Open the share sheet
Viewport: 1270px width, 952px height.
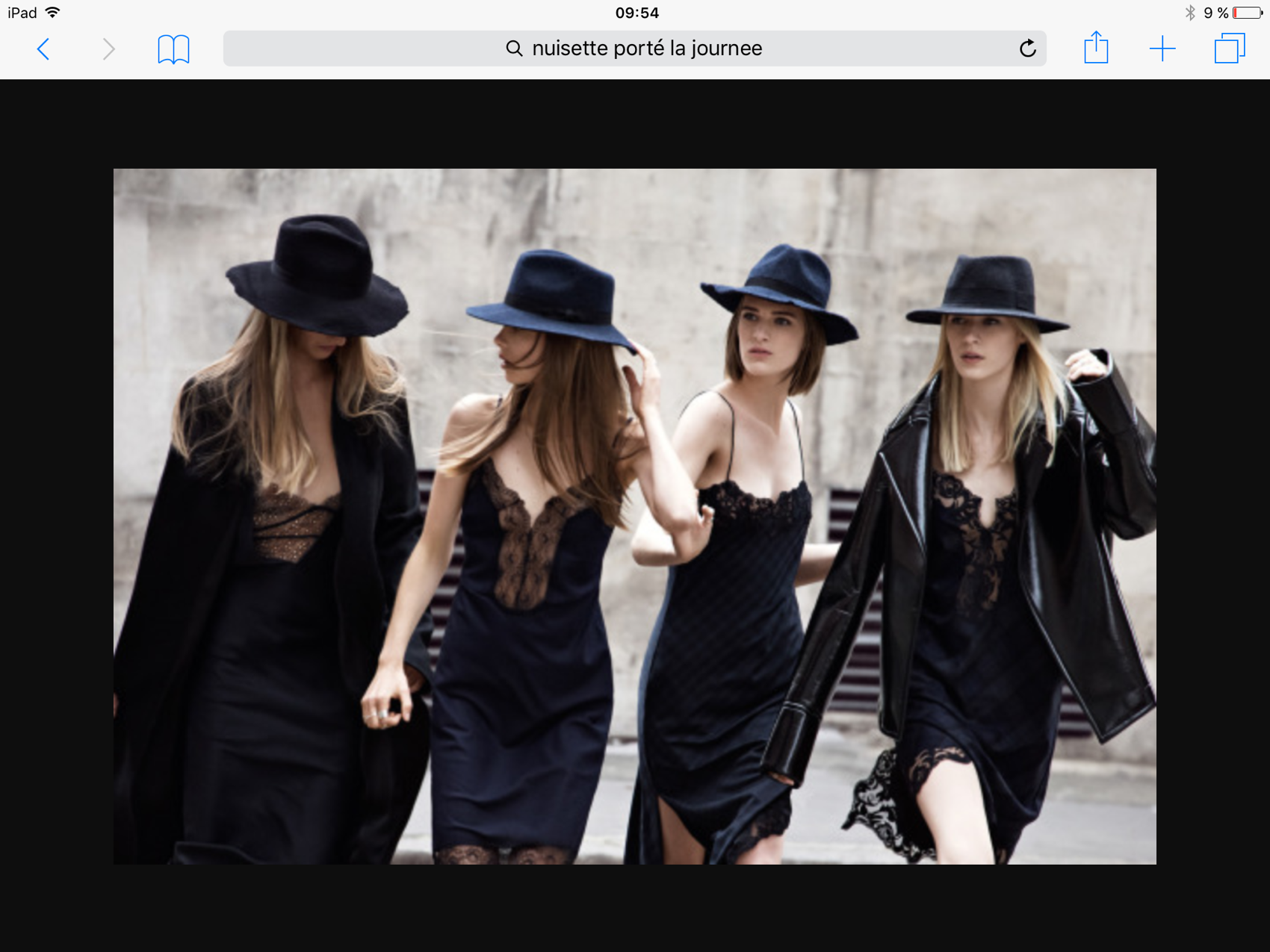coord(1096,48)
